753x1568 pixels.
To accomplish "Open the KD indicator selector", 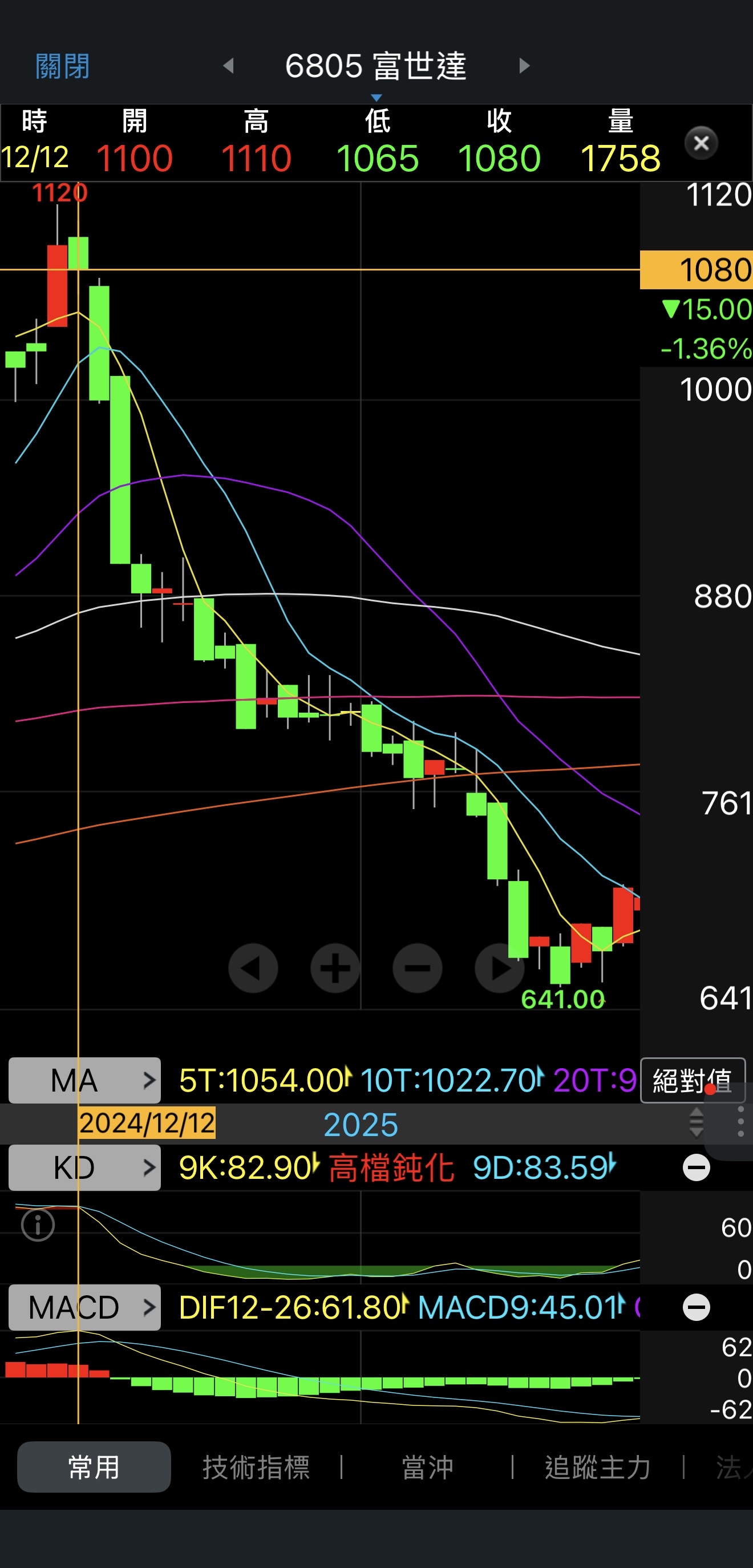I will click(84, 1167).
